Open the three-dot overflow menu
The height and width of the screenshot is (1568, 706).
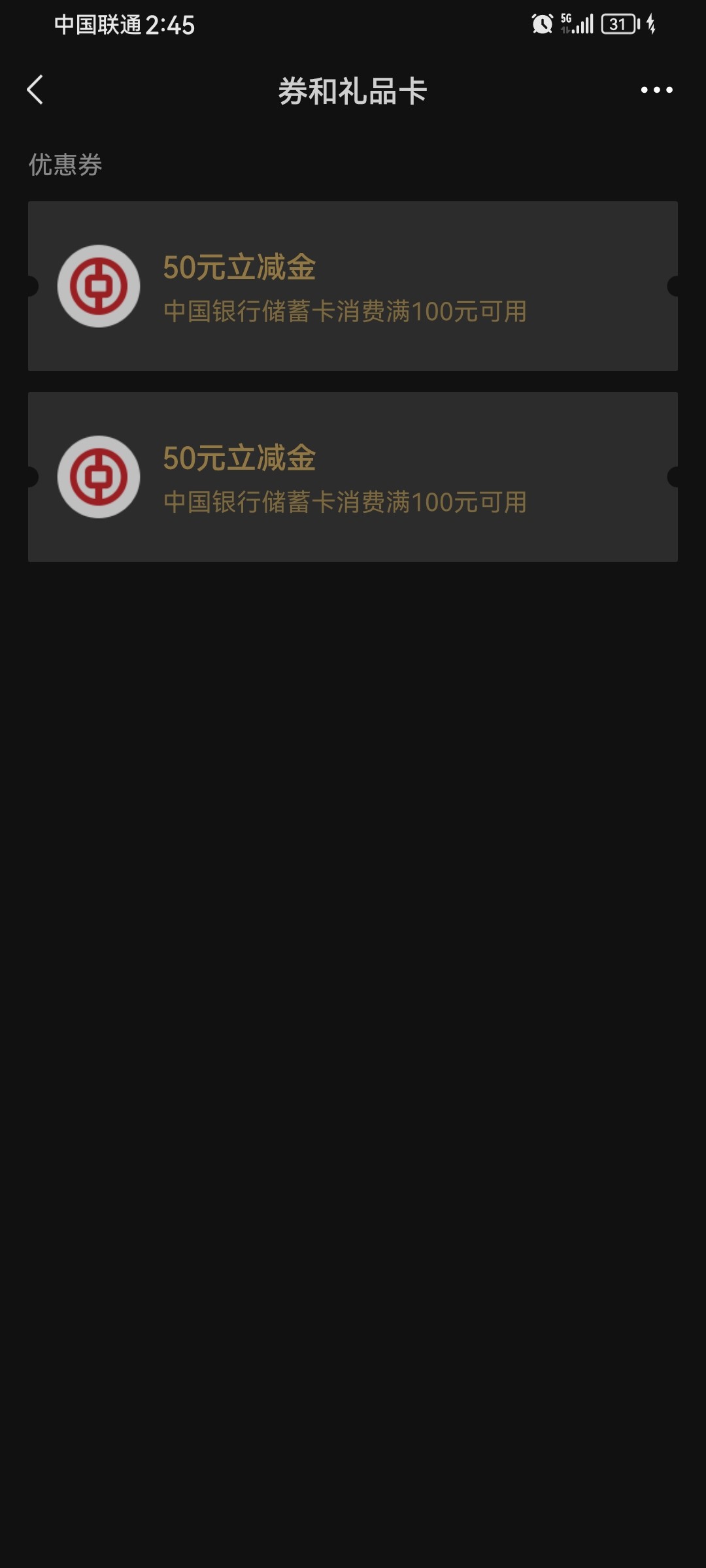(x=656, y=90)
